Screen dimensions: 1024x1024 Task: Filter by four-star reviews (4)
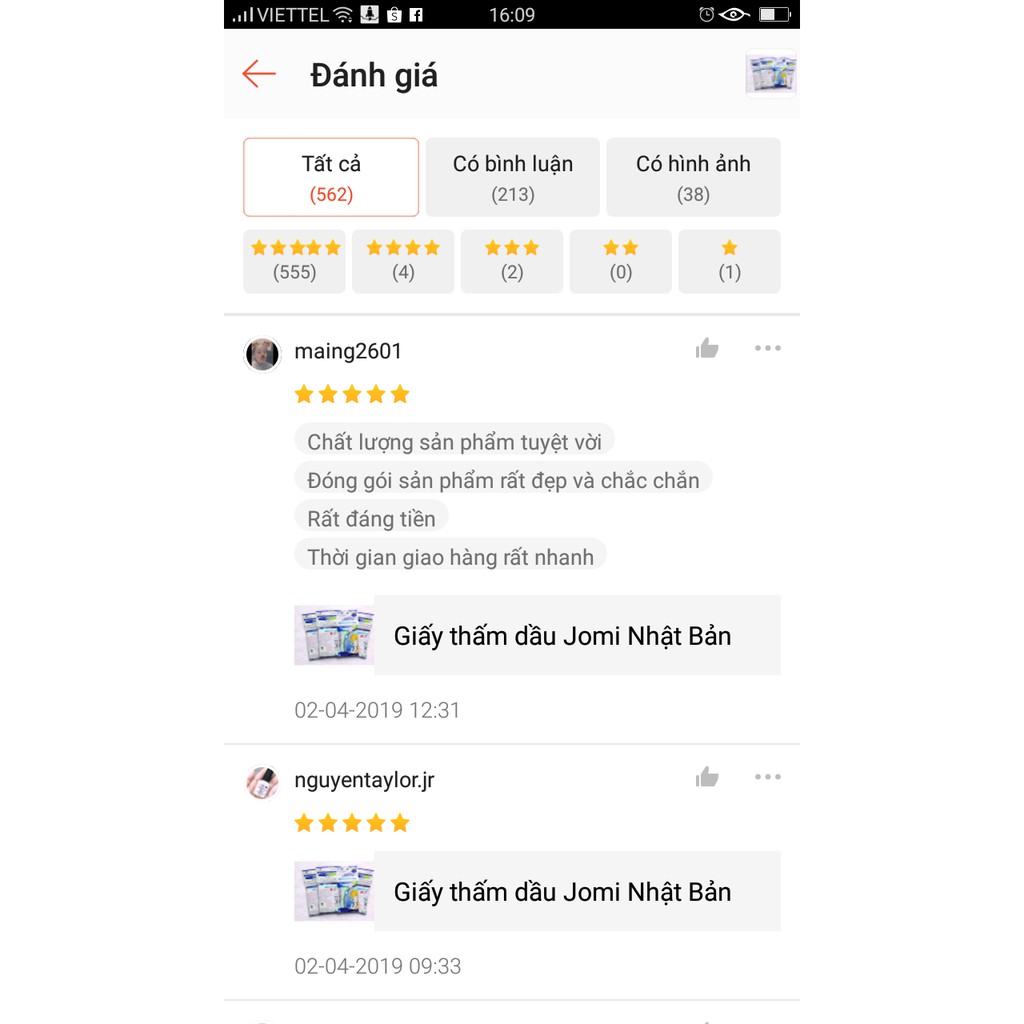pos(403,261)
